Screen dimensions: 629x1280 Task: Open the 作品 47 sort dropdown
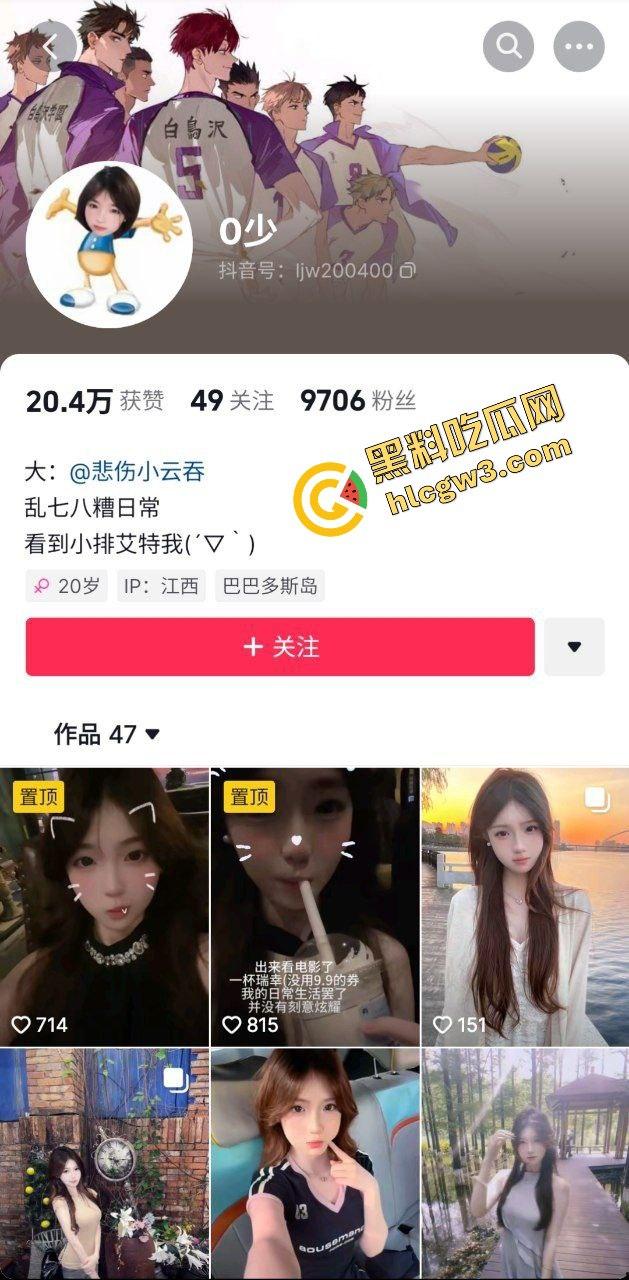(x=107, y=734)
